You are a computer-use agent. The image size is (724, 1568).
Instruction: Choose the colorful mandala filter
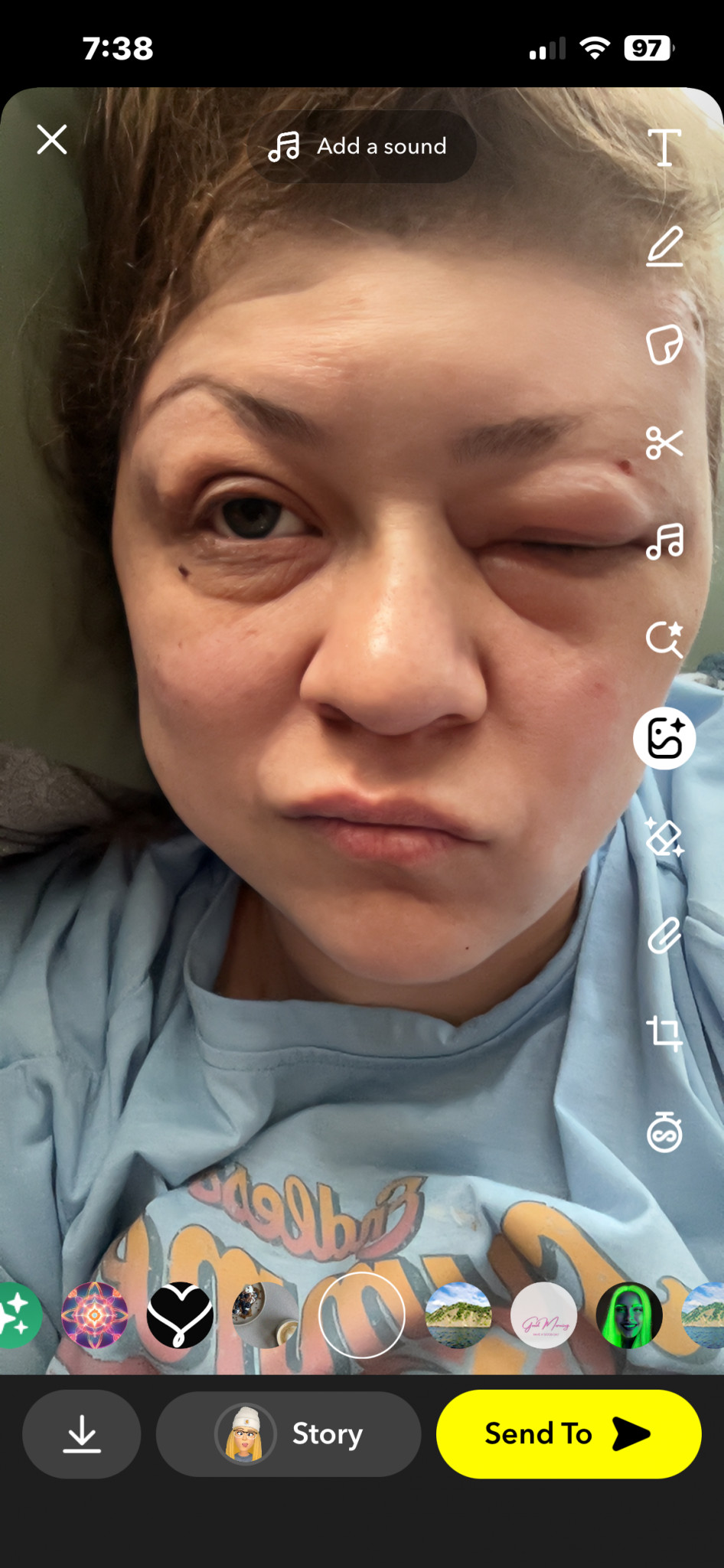95,1315
